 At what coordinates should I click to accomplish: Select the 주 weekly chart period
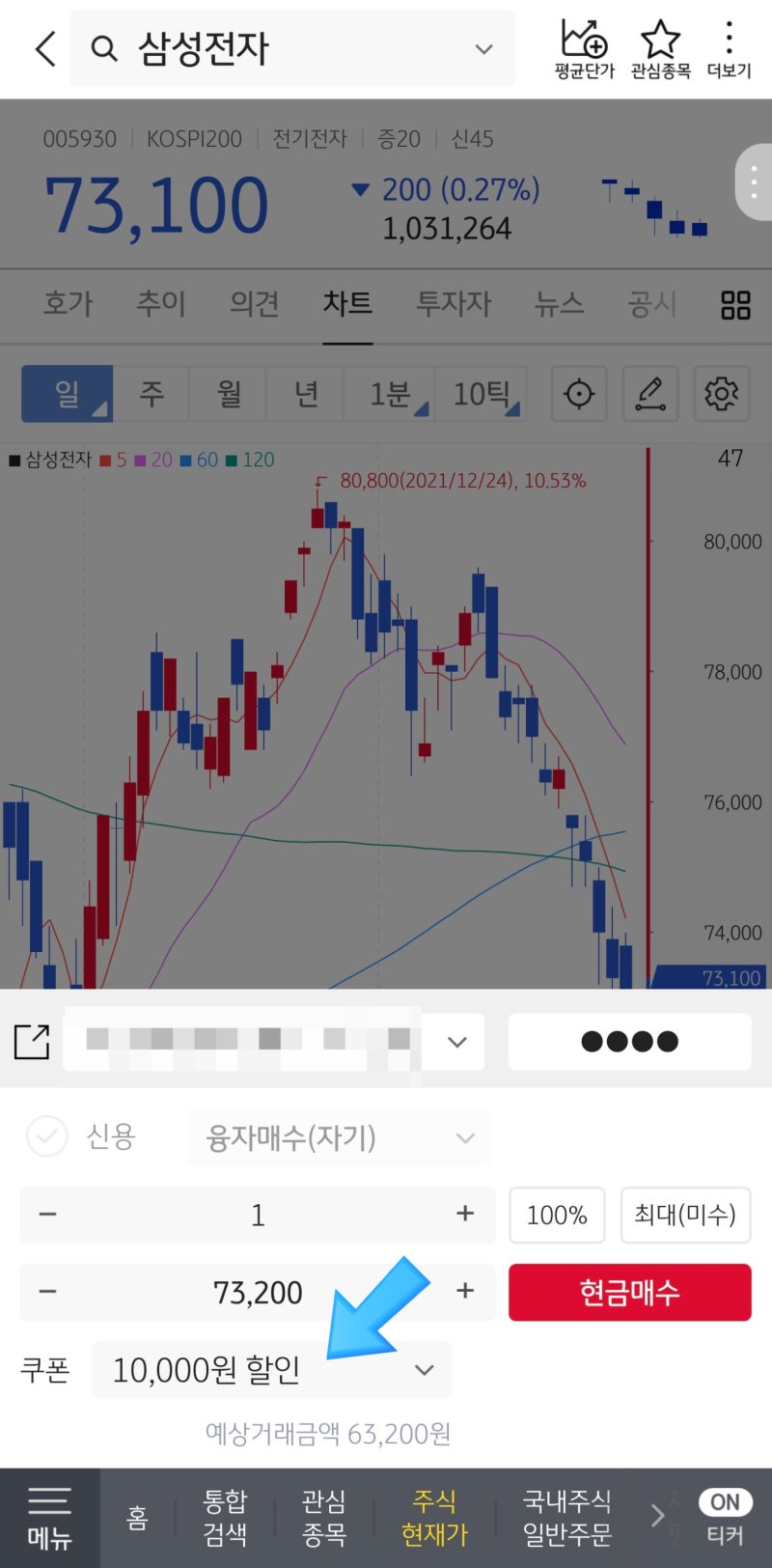[x=152, y=394]
